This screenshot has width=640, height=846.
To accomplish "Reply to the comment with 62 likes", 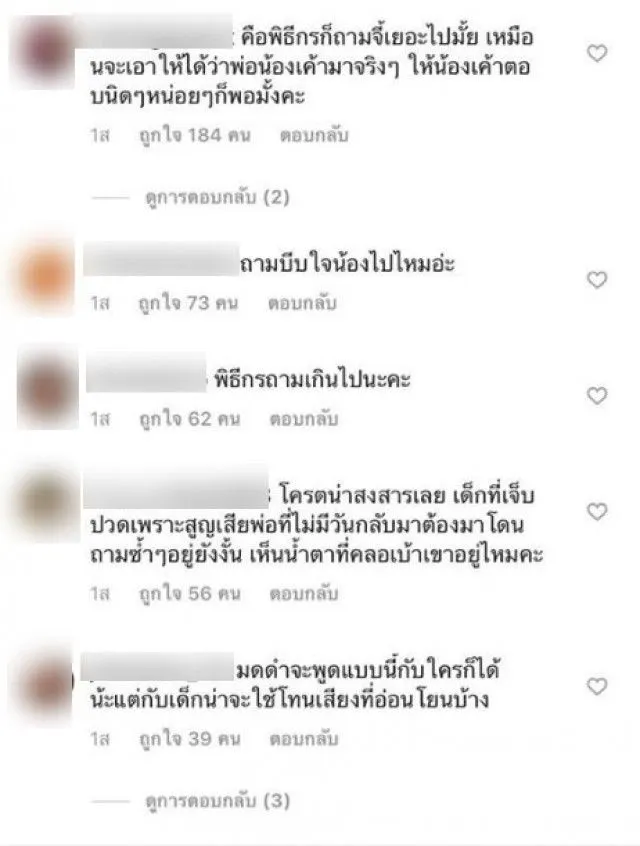I will click(x=303, y=418).
